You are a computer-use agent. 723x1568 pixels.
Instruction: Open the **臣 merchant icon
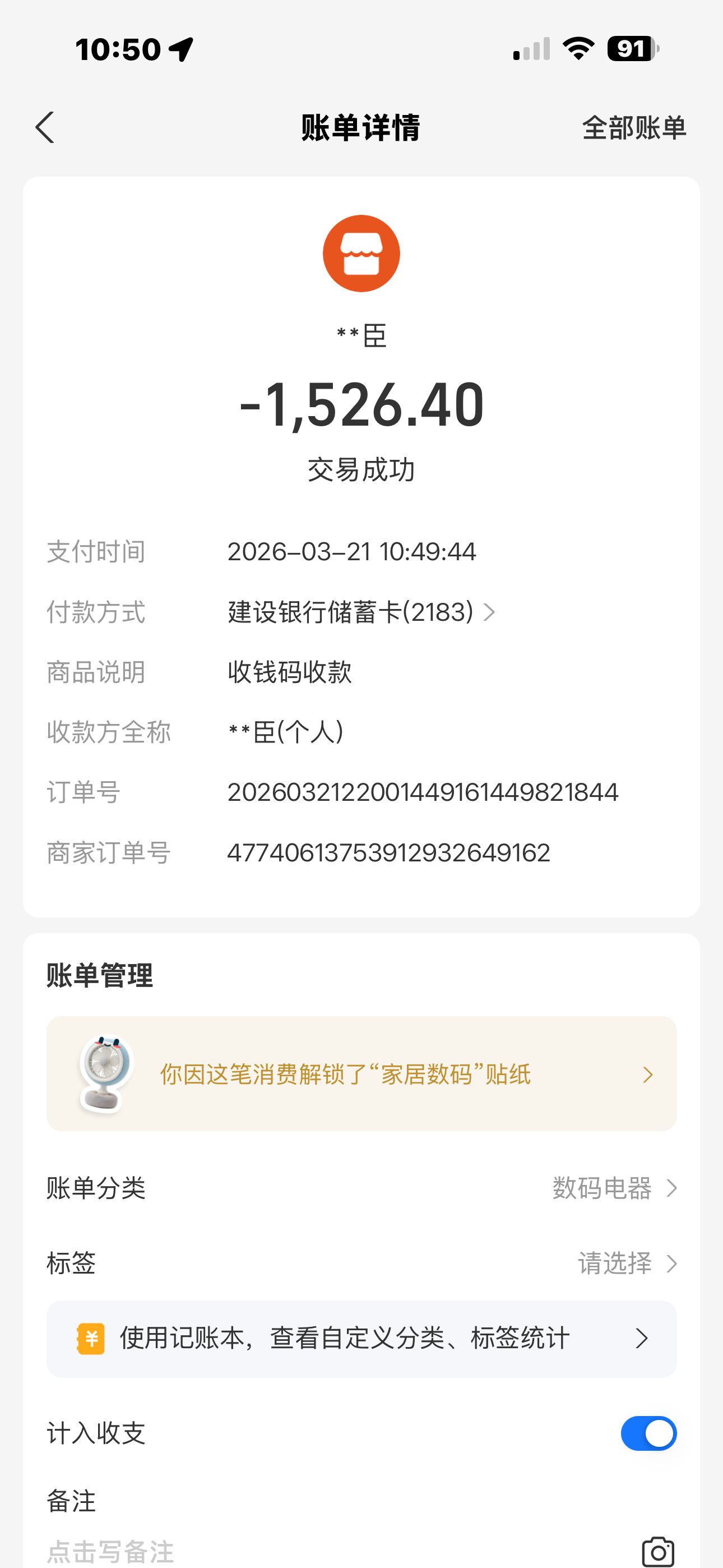click(361, 253)
